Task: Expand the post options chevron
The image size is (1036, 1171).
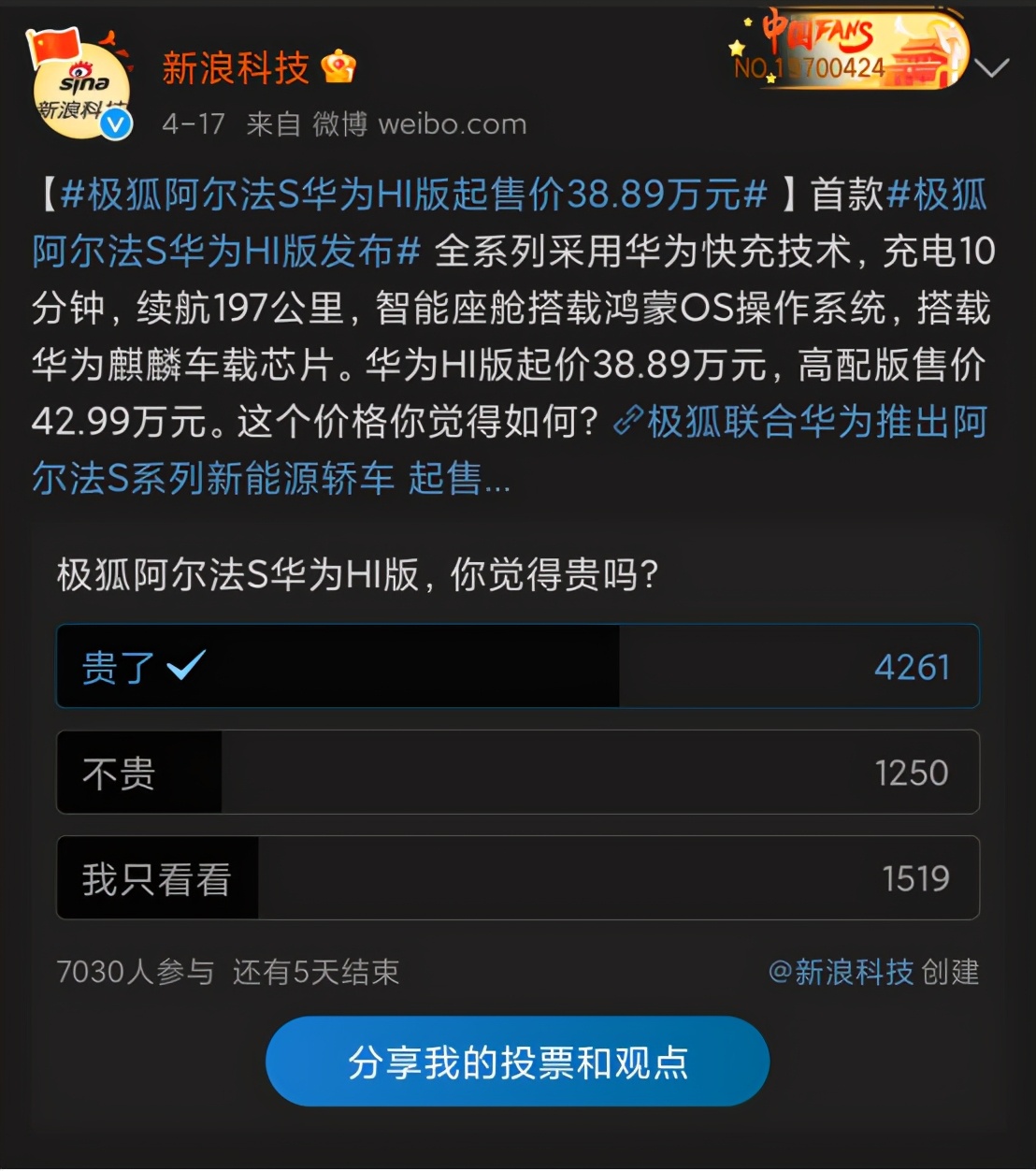Action: coord(991,68)
